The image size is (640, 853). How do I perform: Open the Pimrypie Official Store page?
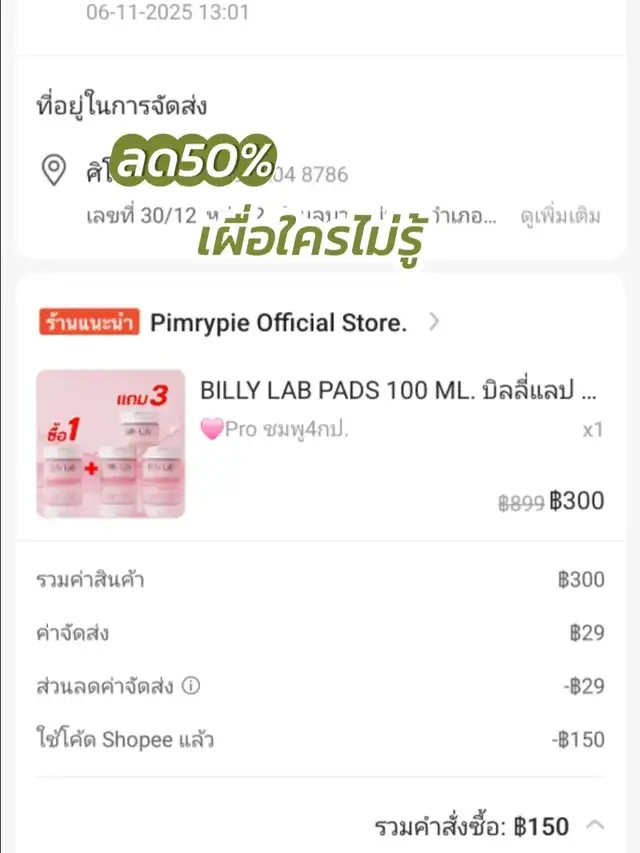(x=278, y=322)
